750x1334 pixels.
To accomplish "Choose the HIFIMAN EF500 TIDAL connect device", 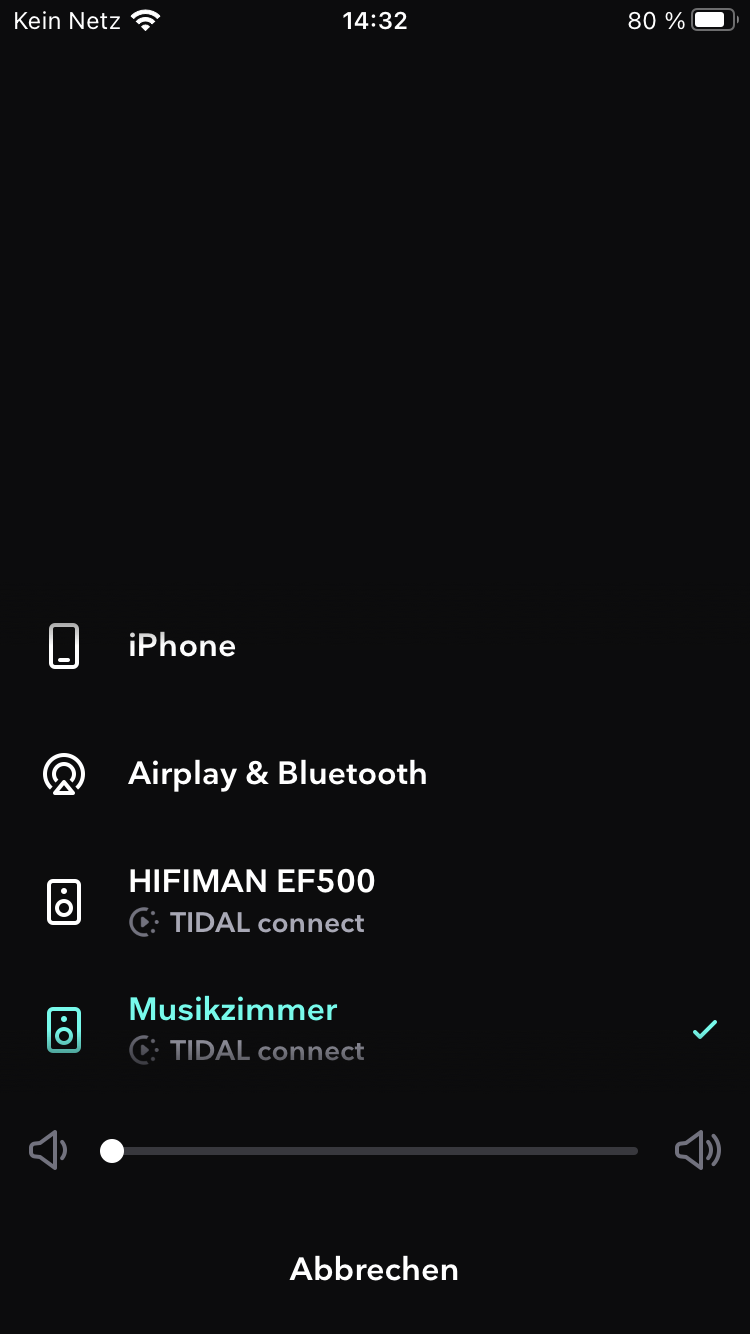I will click(251, 900).
